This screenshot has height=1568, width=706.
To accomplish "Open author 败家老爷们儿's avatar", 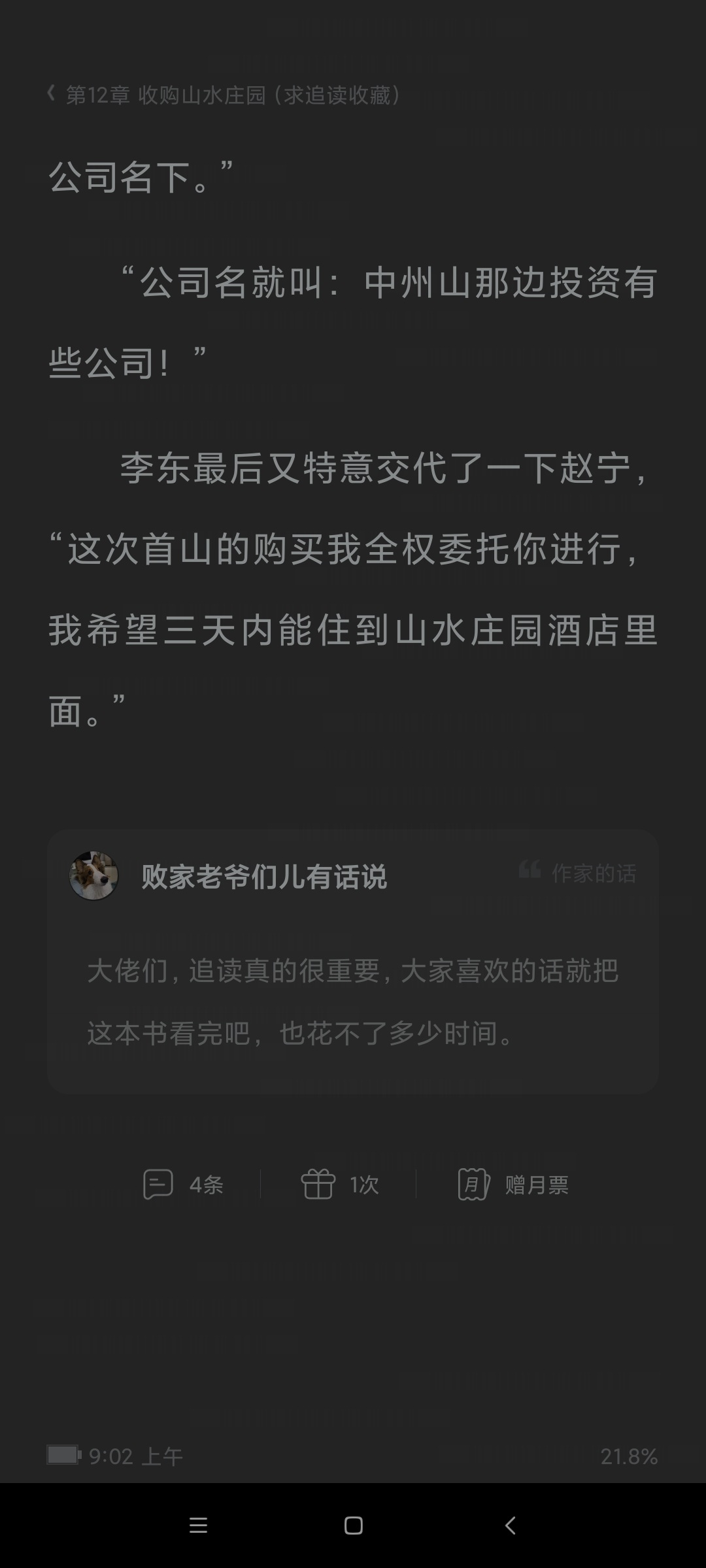I will [x=94, y=876].
